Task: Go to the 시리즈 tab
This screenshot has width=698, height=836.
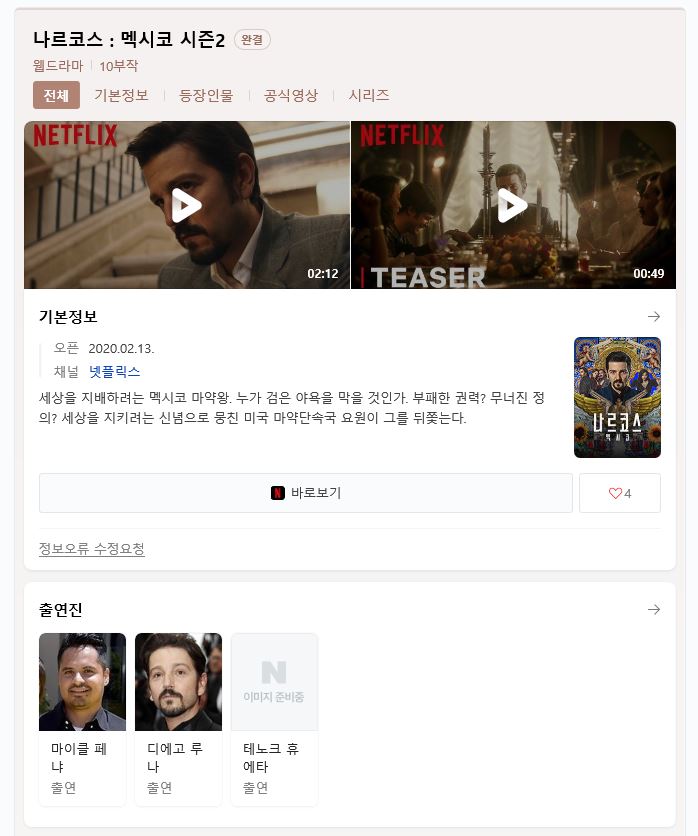Action: [369, 96]
